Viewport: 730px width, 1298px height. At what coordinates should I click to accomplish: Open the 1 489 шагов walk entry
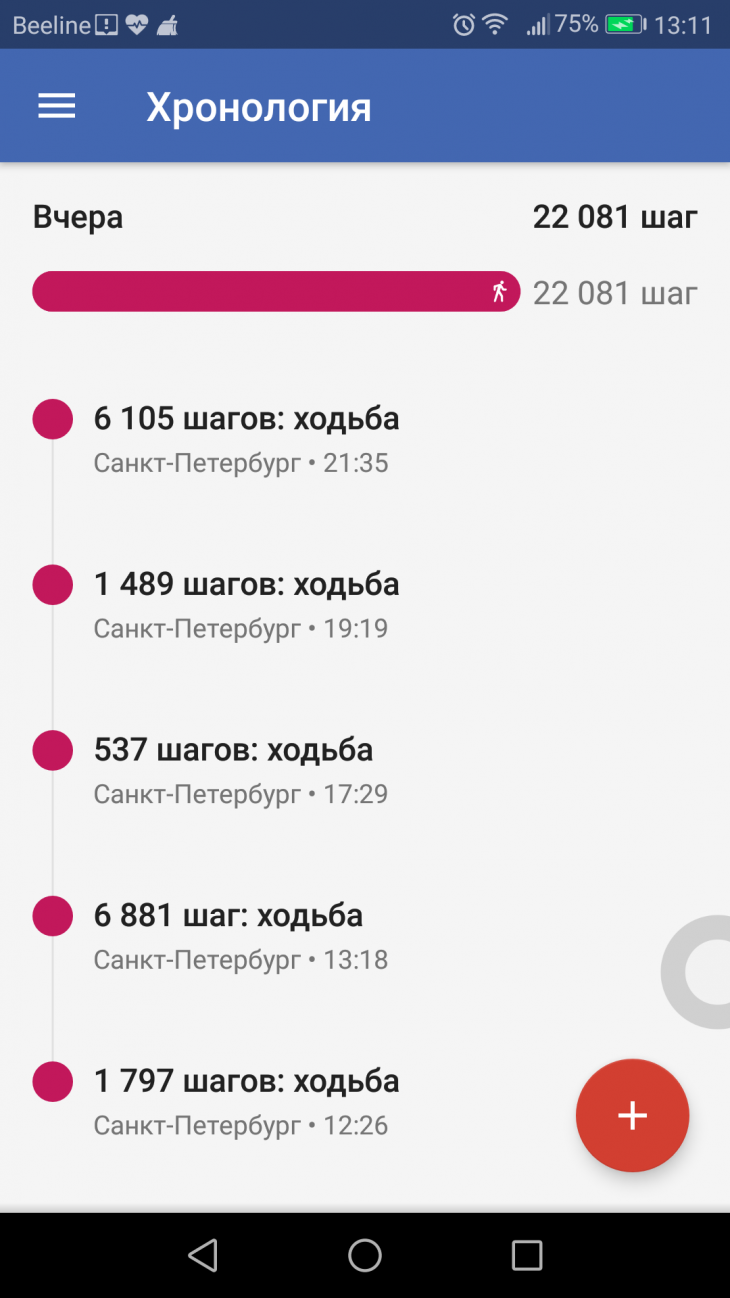pos(246,604)
